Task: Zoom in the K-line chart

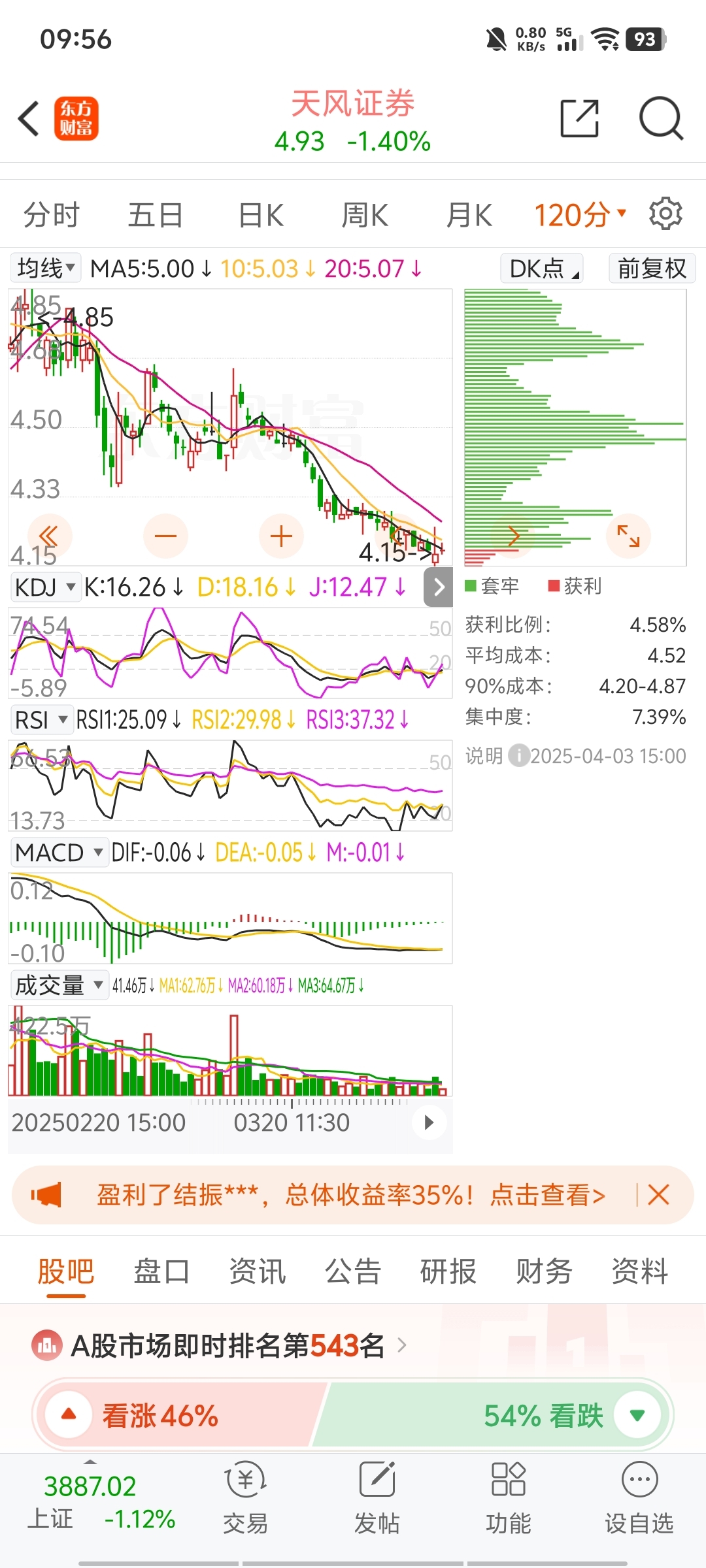Action: [281, 536]
